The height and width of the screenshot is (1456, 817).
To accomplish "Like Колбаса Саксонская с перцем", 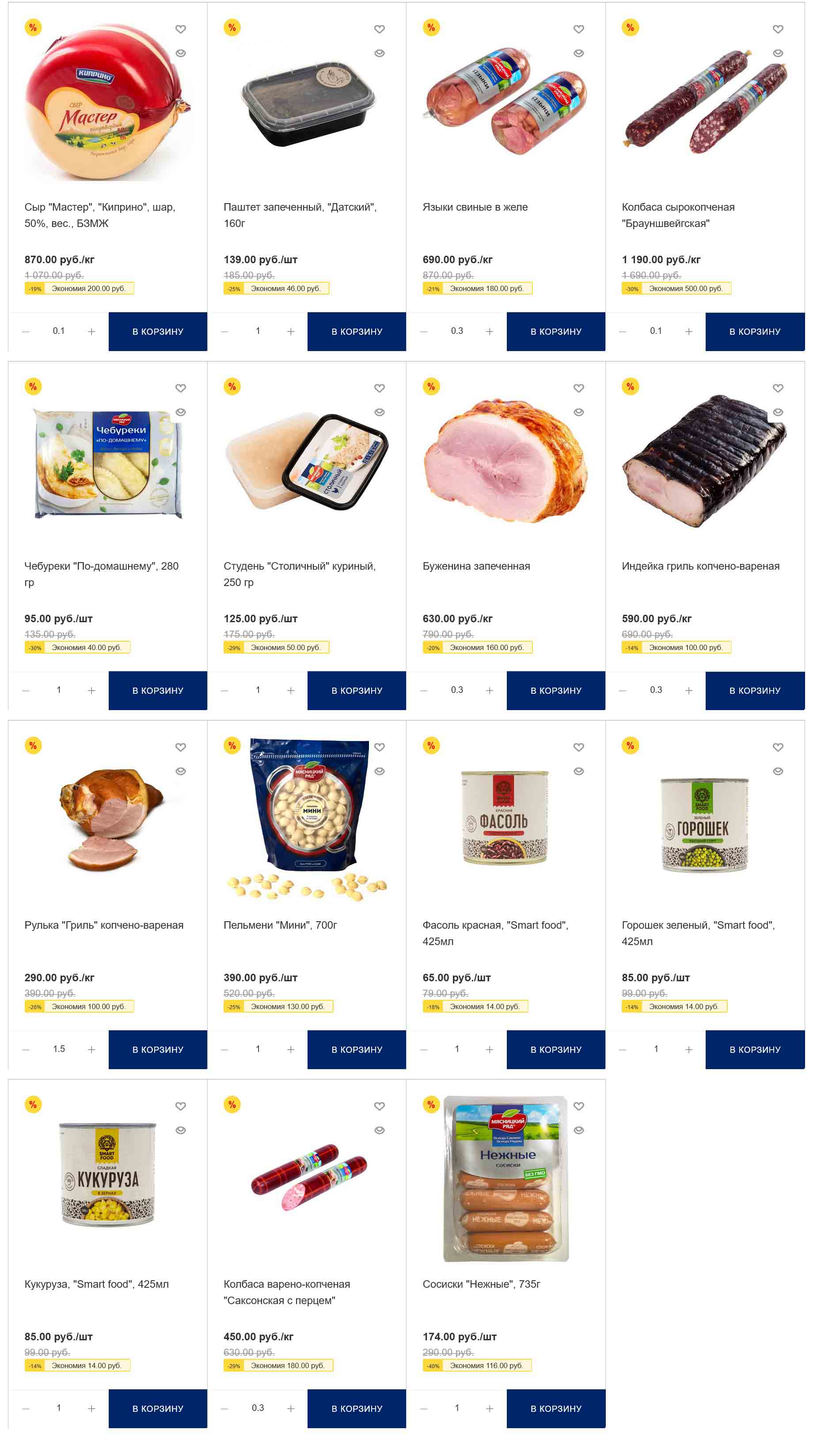I will tap(380, 1105).
